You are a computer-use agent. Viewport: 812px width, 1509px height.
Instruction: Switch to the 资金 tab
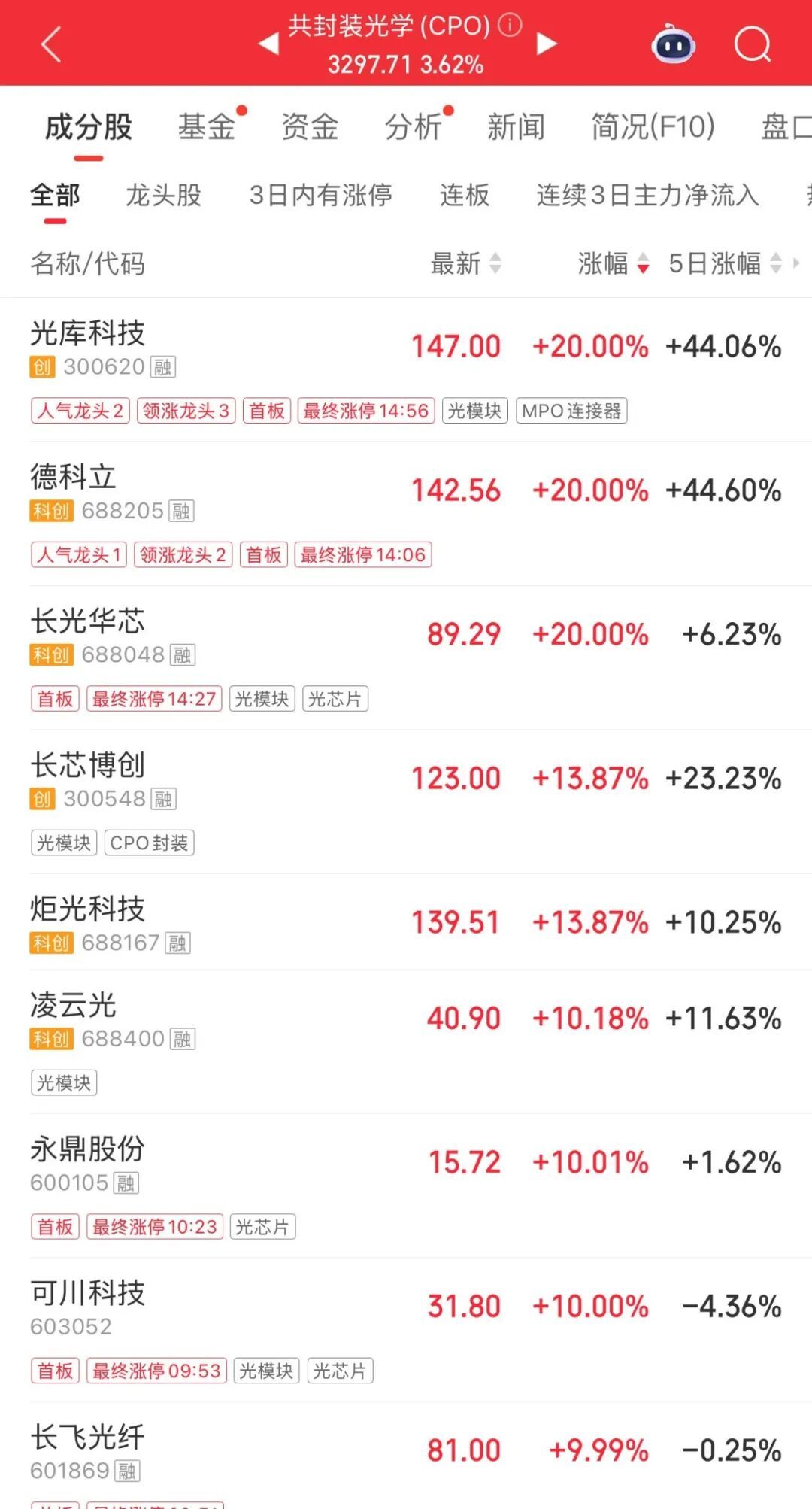tap(310, 126)
